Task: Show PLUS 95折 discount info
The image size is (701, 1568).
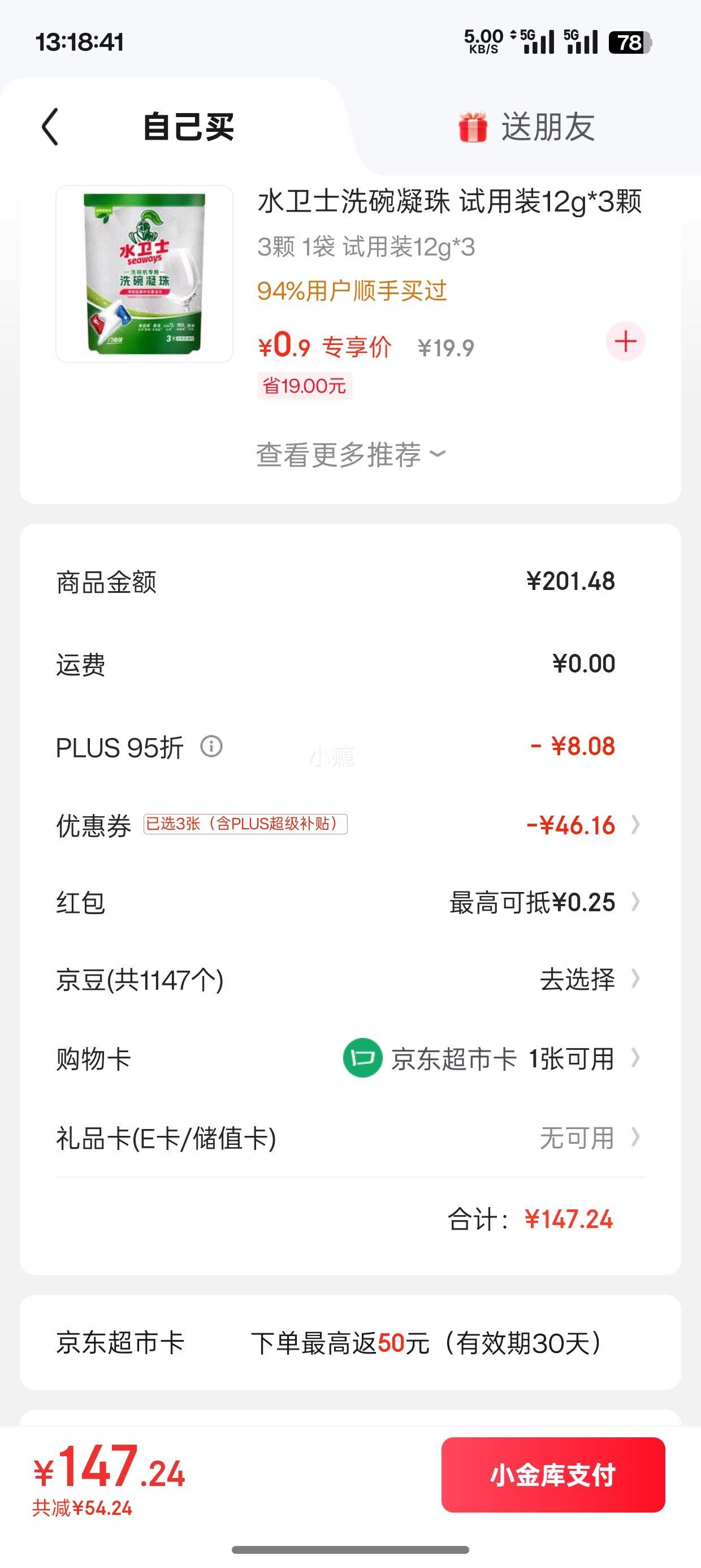Action: point(212,746)
